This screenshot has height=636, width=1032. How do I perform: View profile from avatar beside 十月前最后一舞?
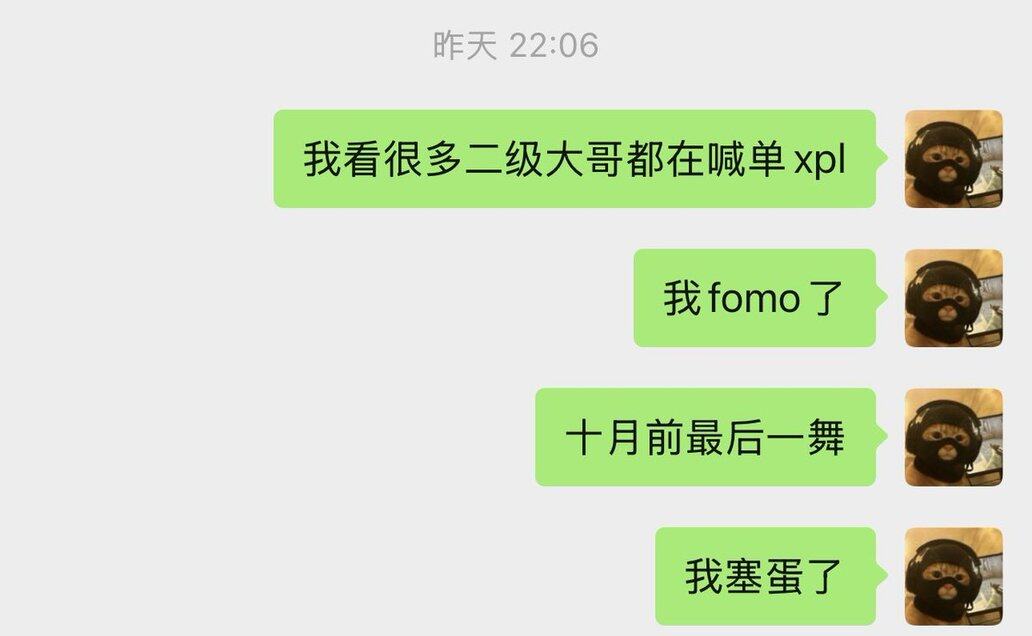click(x=953, y=437)
